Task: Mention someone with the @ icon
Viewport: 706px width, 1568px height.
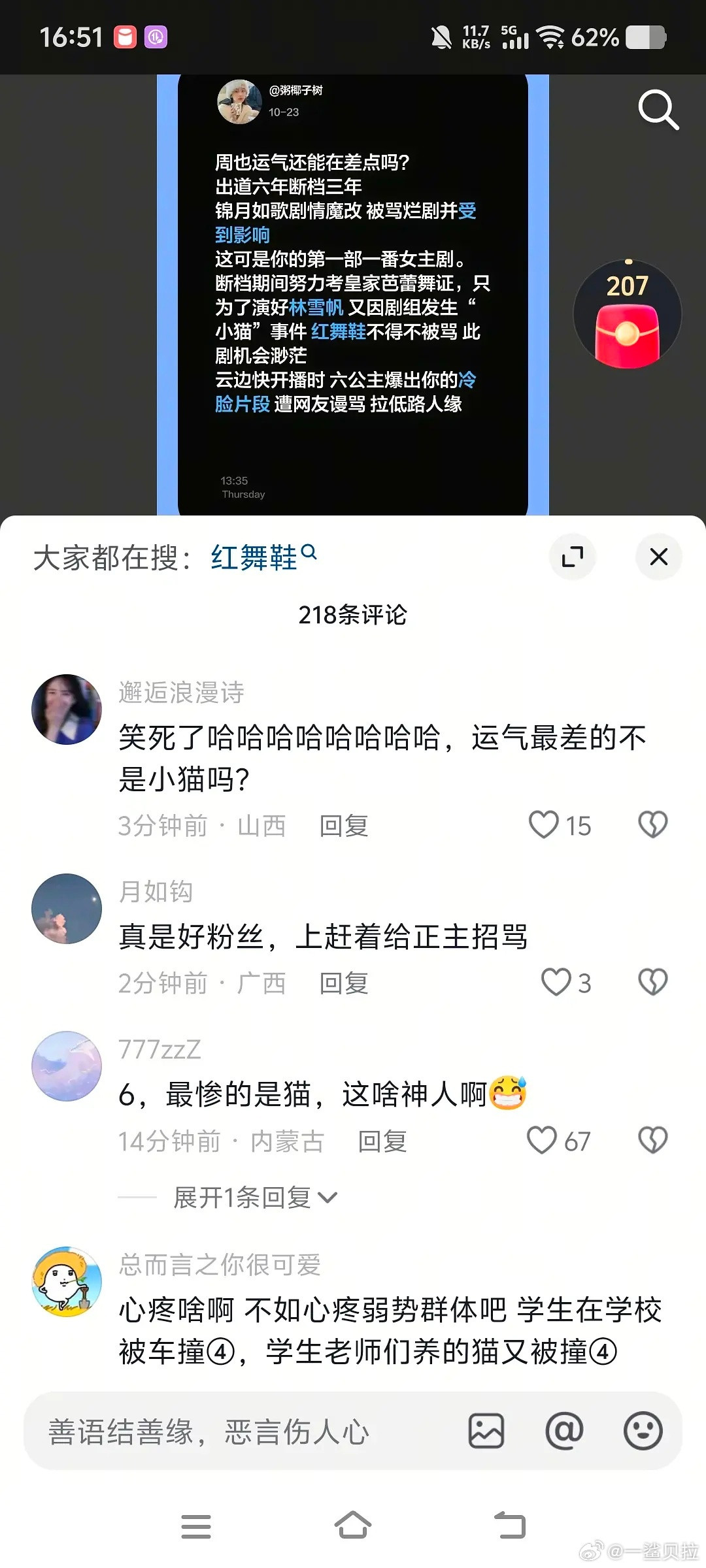Action: pyautogui.click(x=564, y=1431)
